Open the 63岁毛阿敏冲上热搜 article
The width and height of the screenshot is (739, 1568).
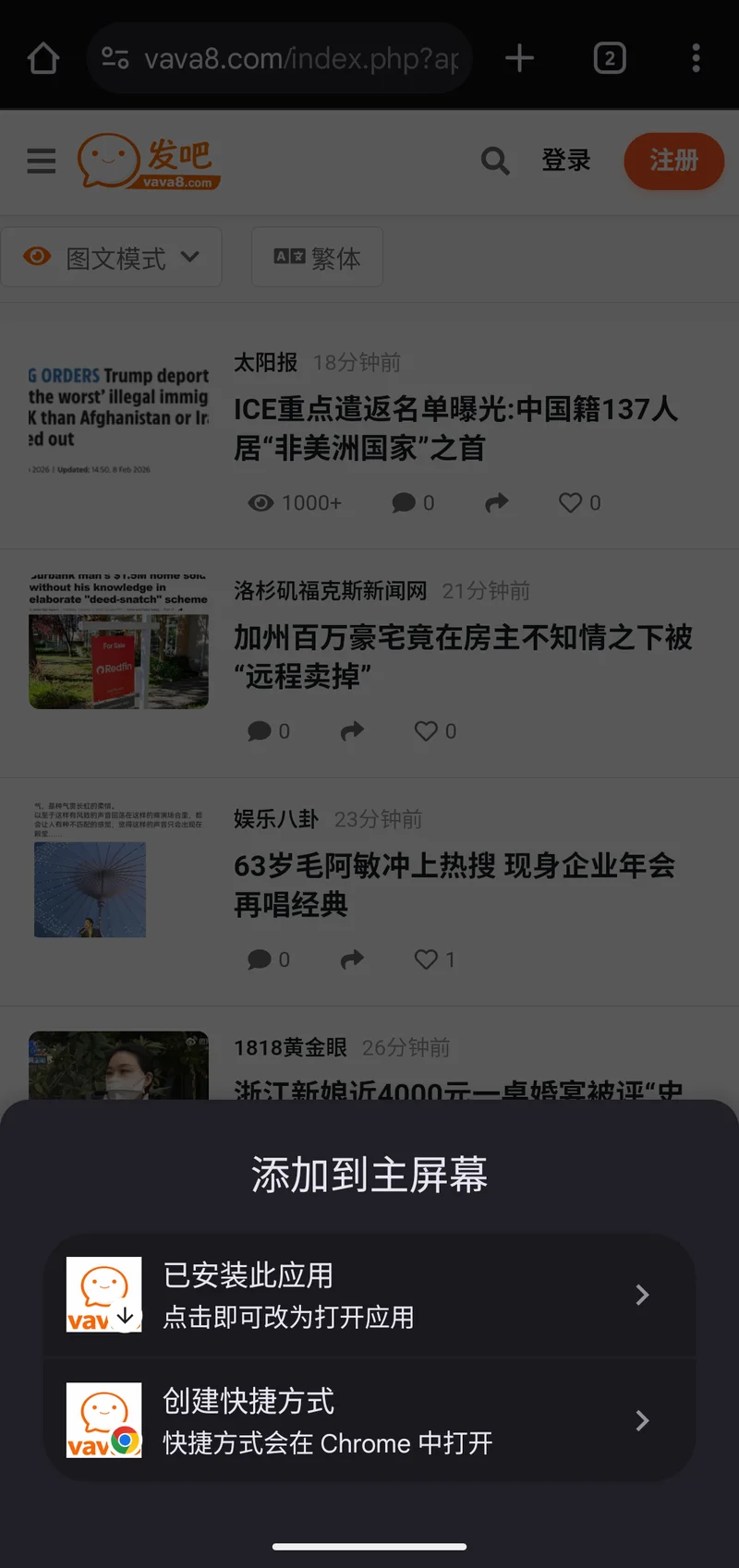(454, 885)
